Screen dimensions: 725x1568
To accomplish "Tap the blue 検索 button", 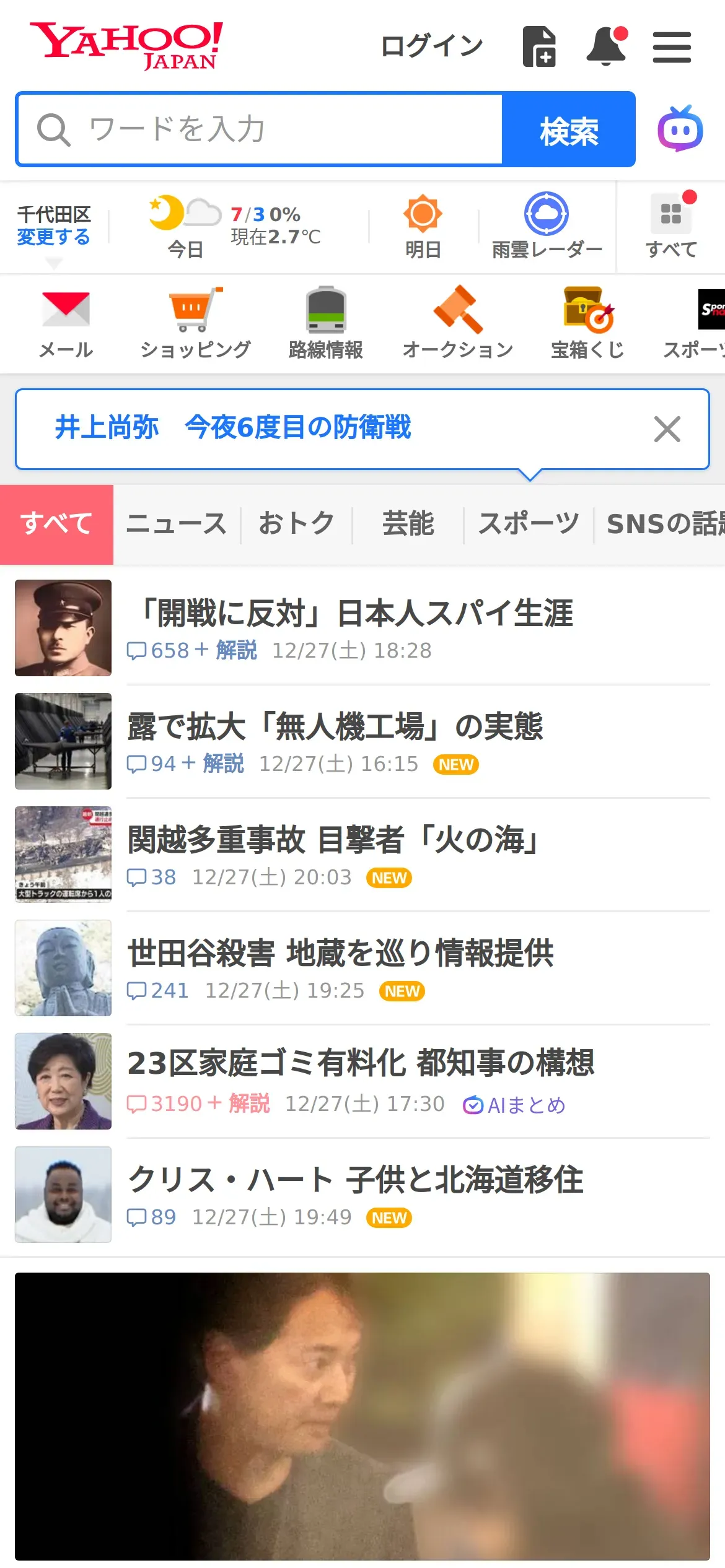I will [568, 130].
